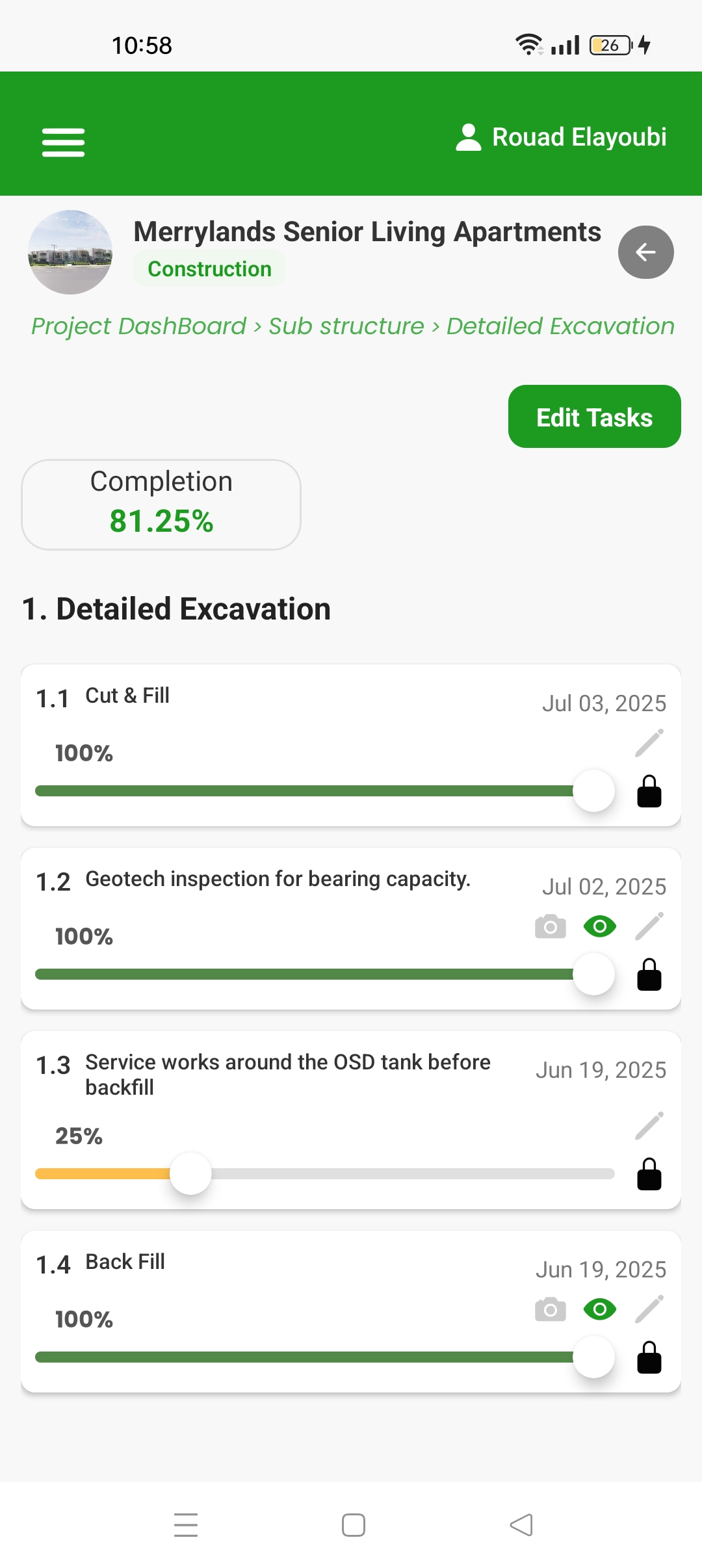702x1568 pixels.
Task: Tap the lock on Service works task
Action: 649,1174
